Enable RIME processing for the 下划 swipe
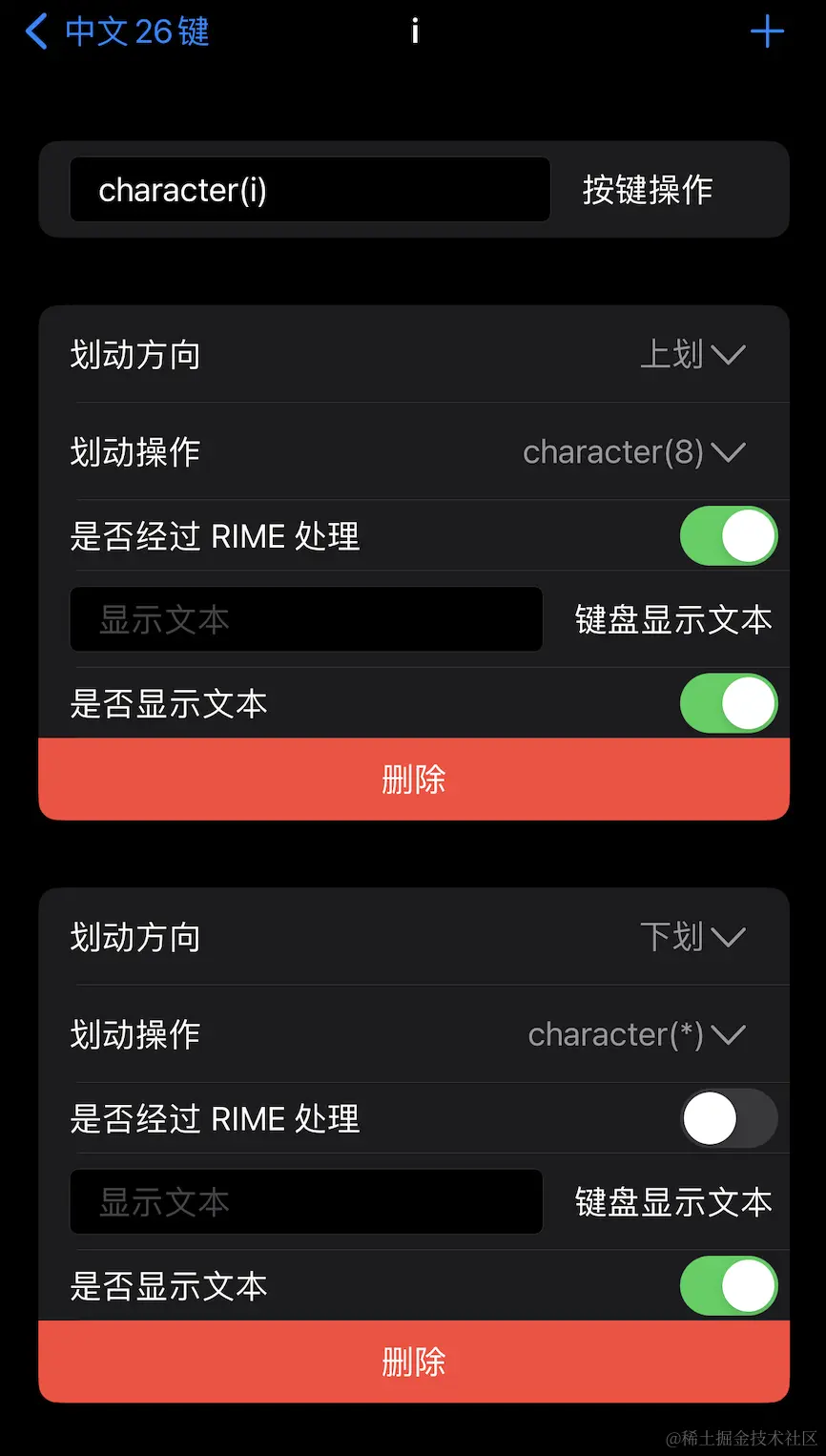 [x=729, y=1118]
